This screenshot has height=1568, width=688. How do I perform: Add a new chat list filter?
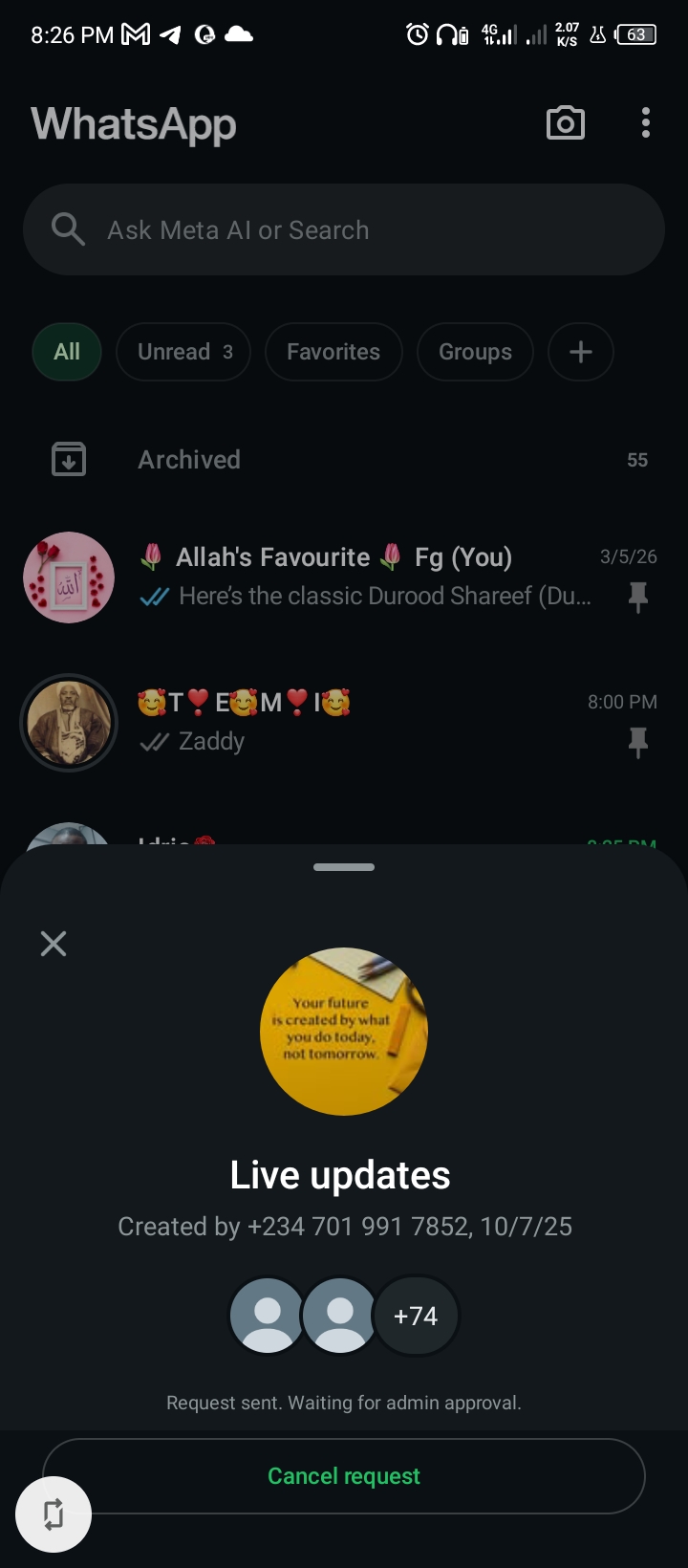[580, 352]
